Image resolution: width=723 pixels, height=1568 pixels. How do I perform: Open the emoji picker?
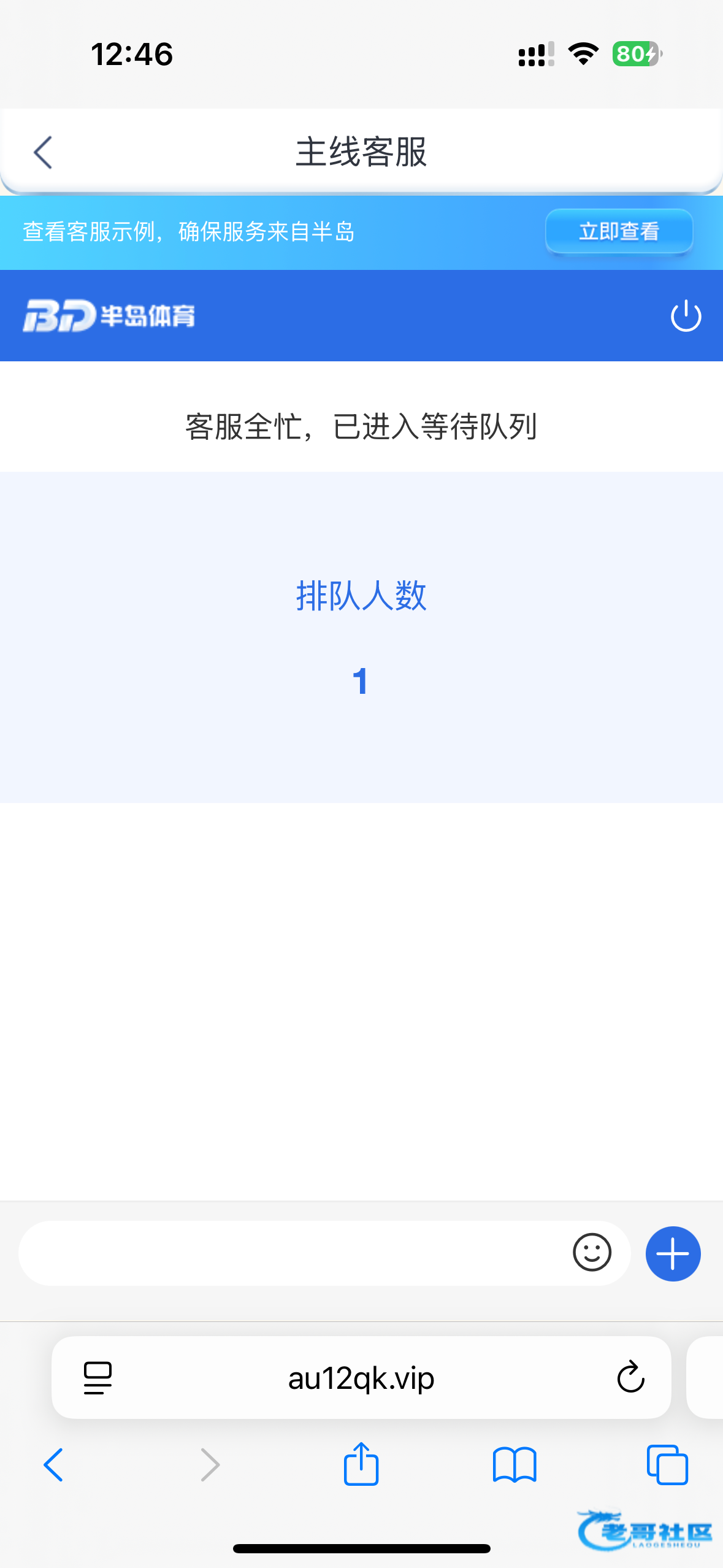pos(592,1253)
